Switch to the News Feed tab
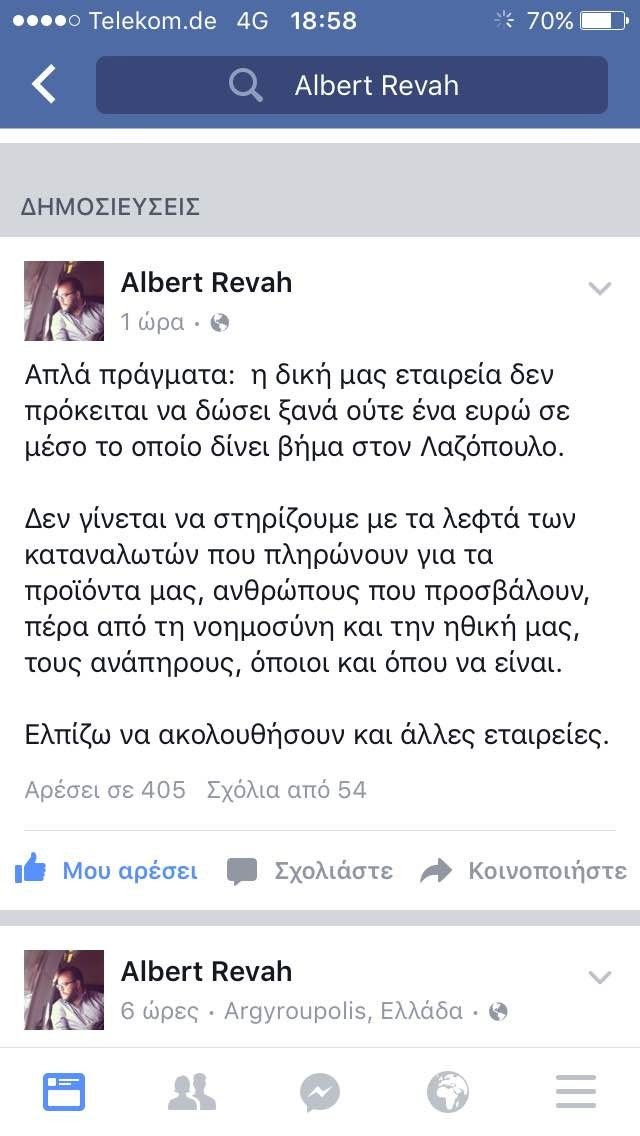 [x=64, y=1092]
